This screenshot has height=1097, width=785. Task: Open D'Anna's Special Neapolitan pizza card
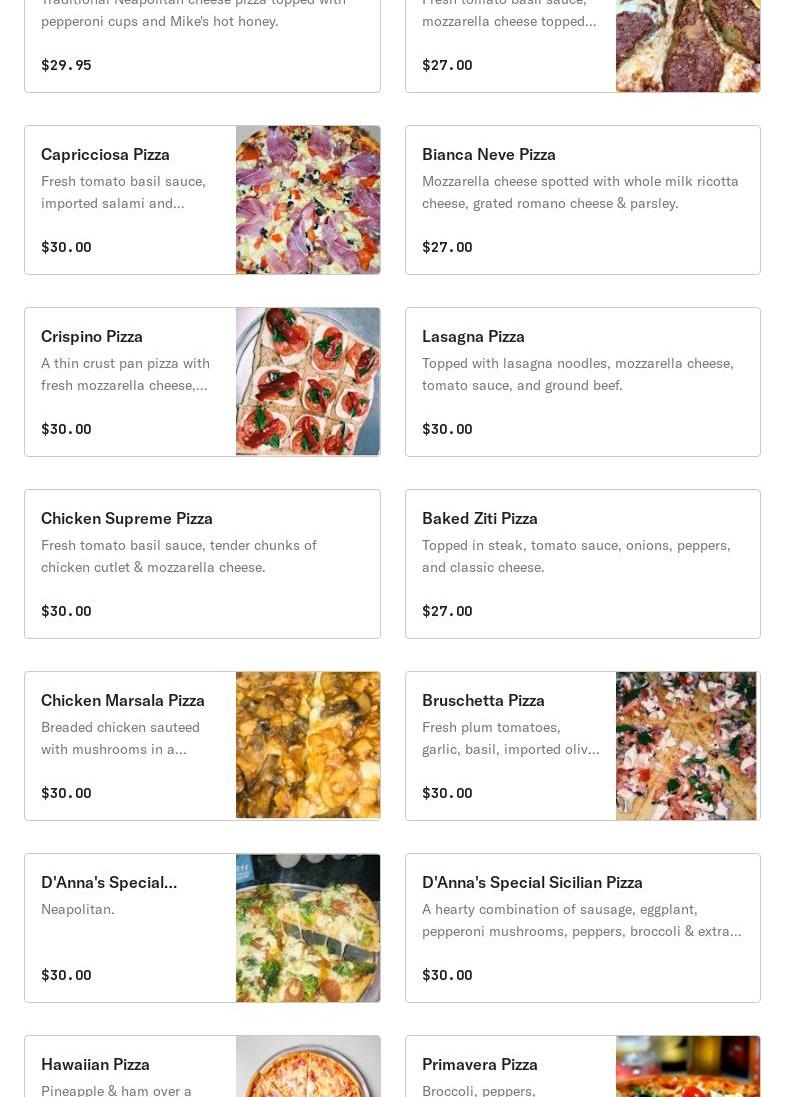point(202,928)
